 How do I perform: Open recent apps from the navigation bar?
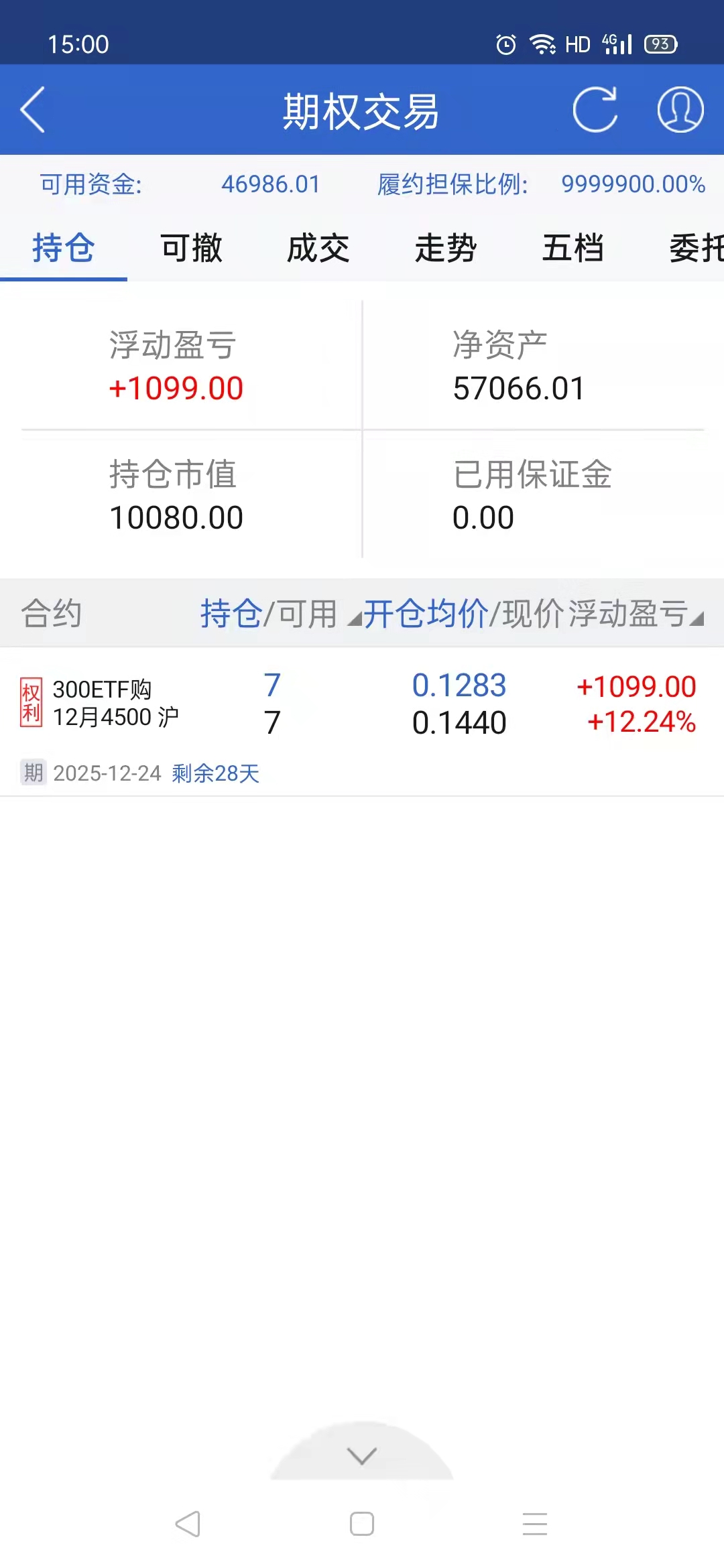pos(535,1524)
